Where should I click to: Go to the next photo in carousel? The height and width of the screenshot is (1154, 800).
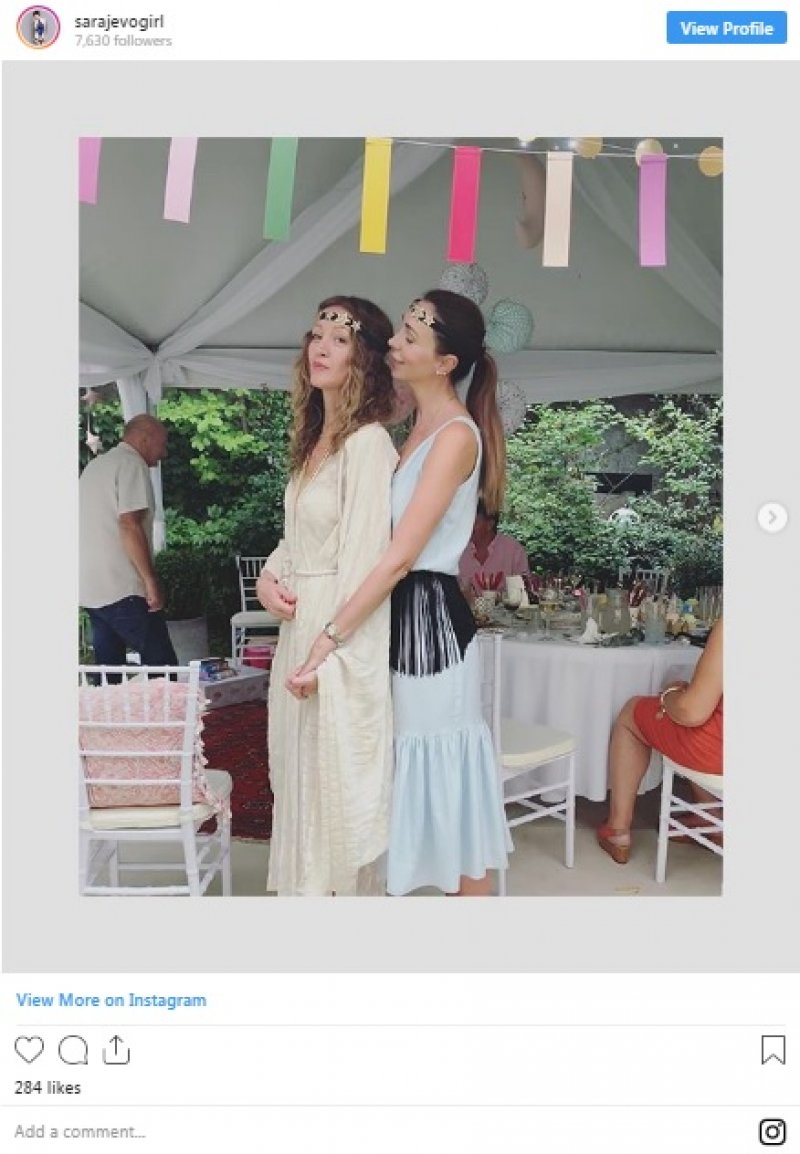pos(771,517)
